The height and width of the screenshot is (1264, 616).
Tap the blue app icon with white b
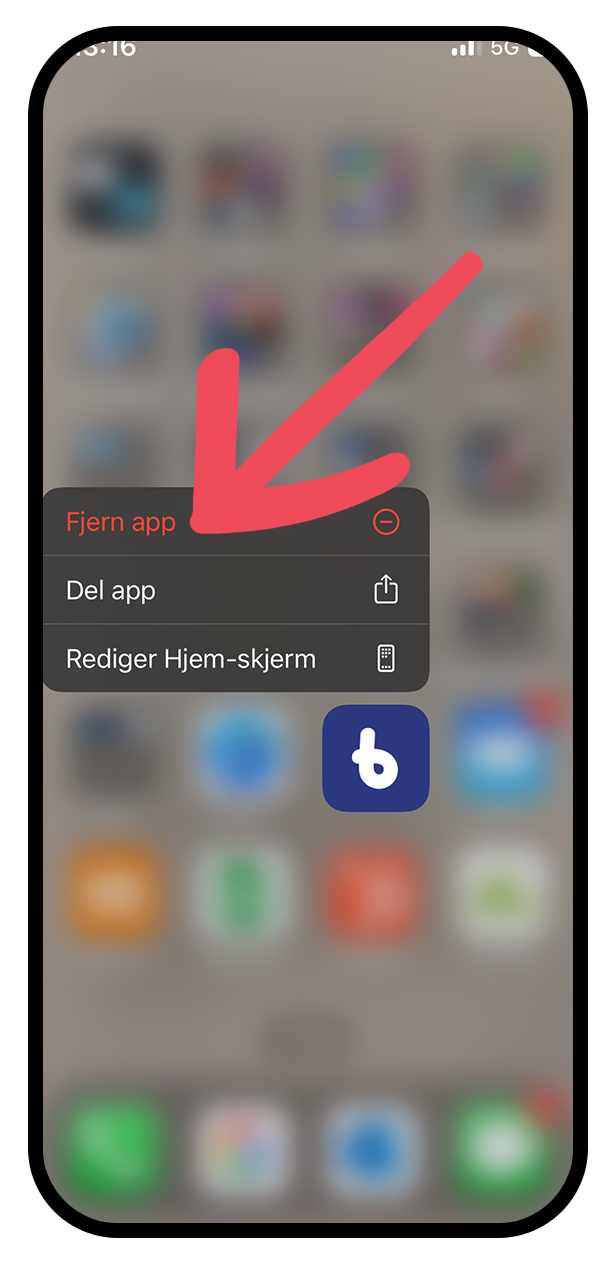[x=375, y=758]
